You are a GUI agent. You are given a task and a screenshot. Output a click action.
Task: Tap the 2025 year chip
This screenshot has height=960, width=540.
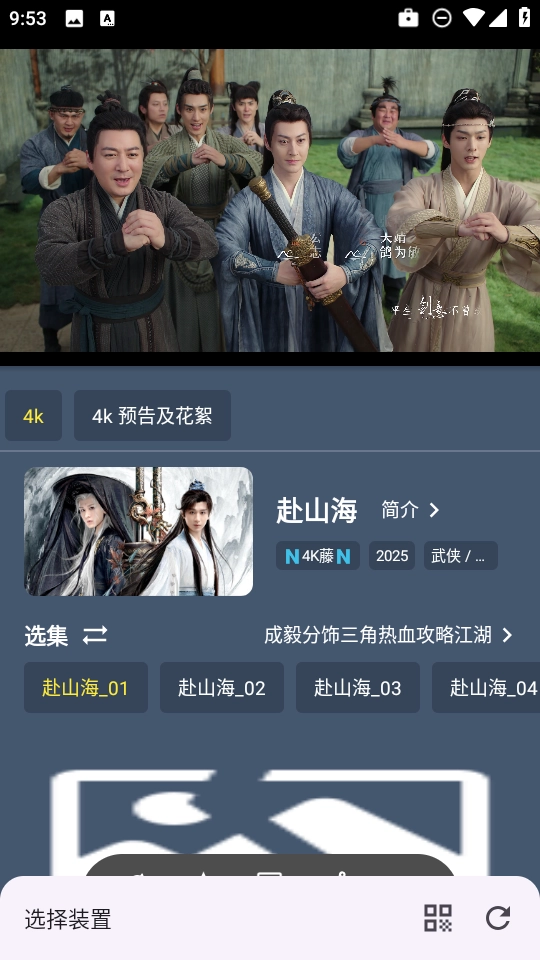tap(392, 556)
